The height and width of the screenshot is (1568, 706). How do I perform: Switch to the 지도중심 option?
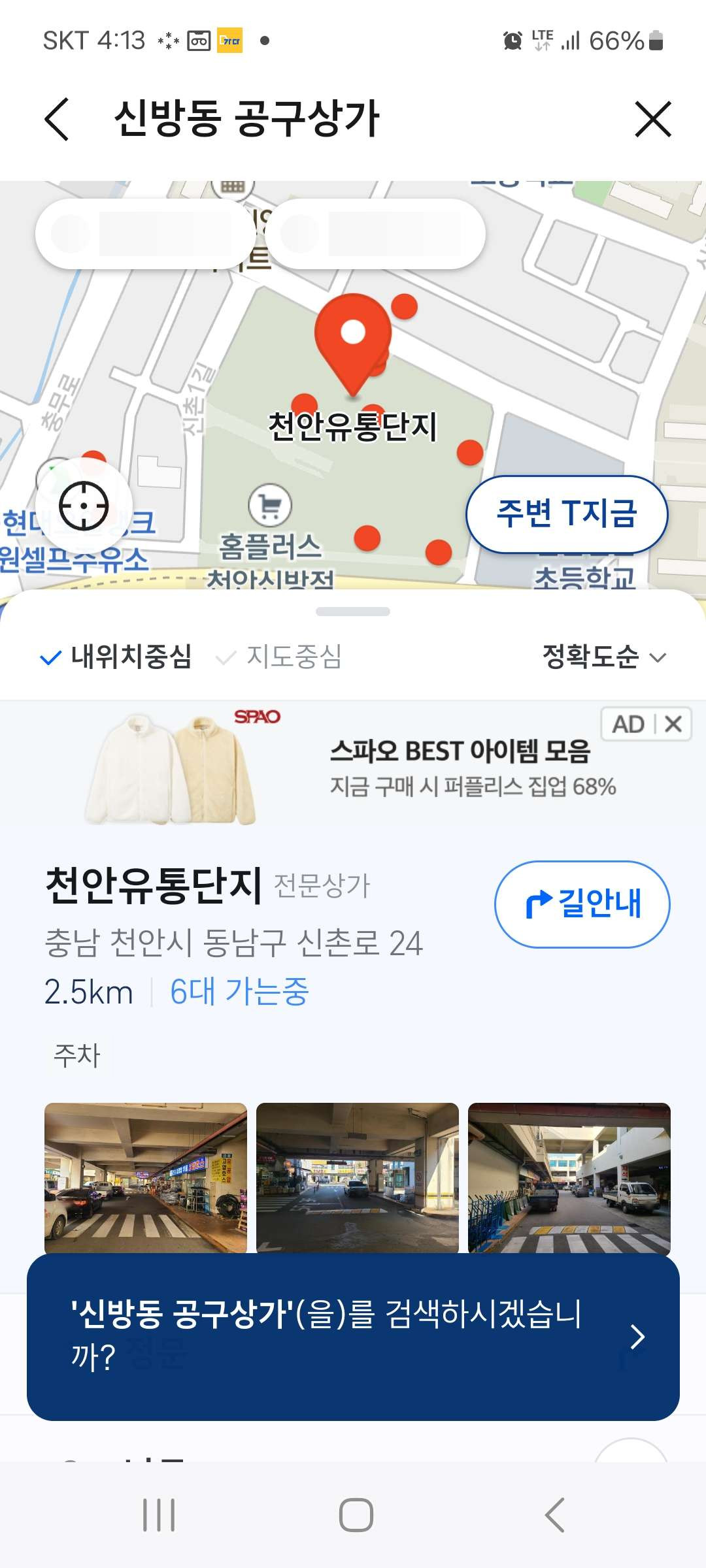coord(280,657)
